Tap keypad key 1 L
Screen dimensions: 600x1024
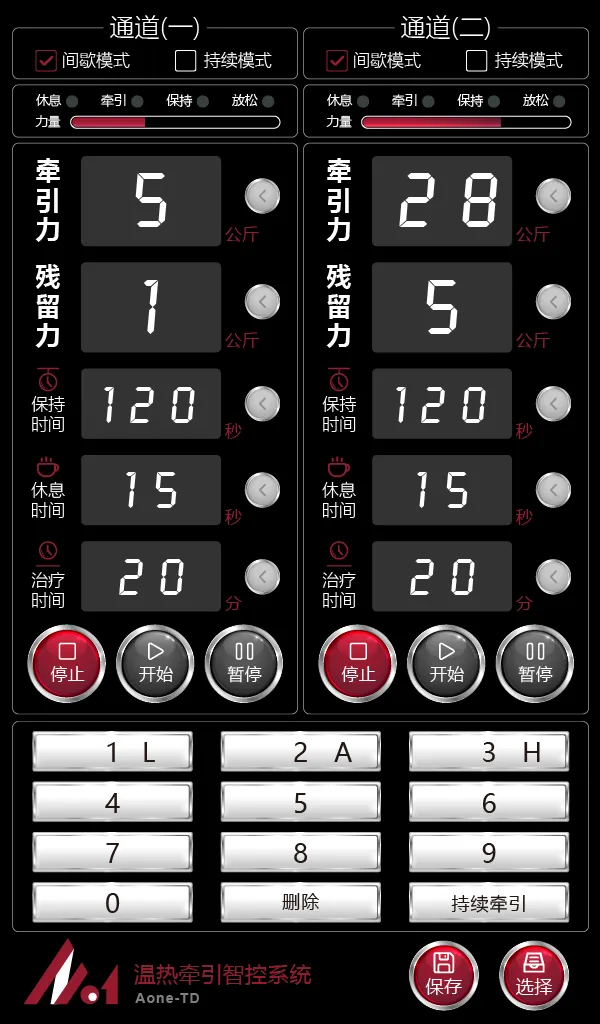click(x=112, y=752)
